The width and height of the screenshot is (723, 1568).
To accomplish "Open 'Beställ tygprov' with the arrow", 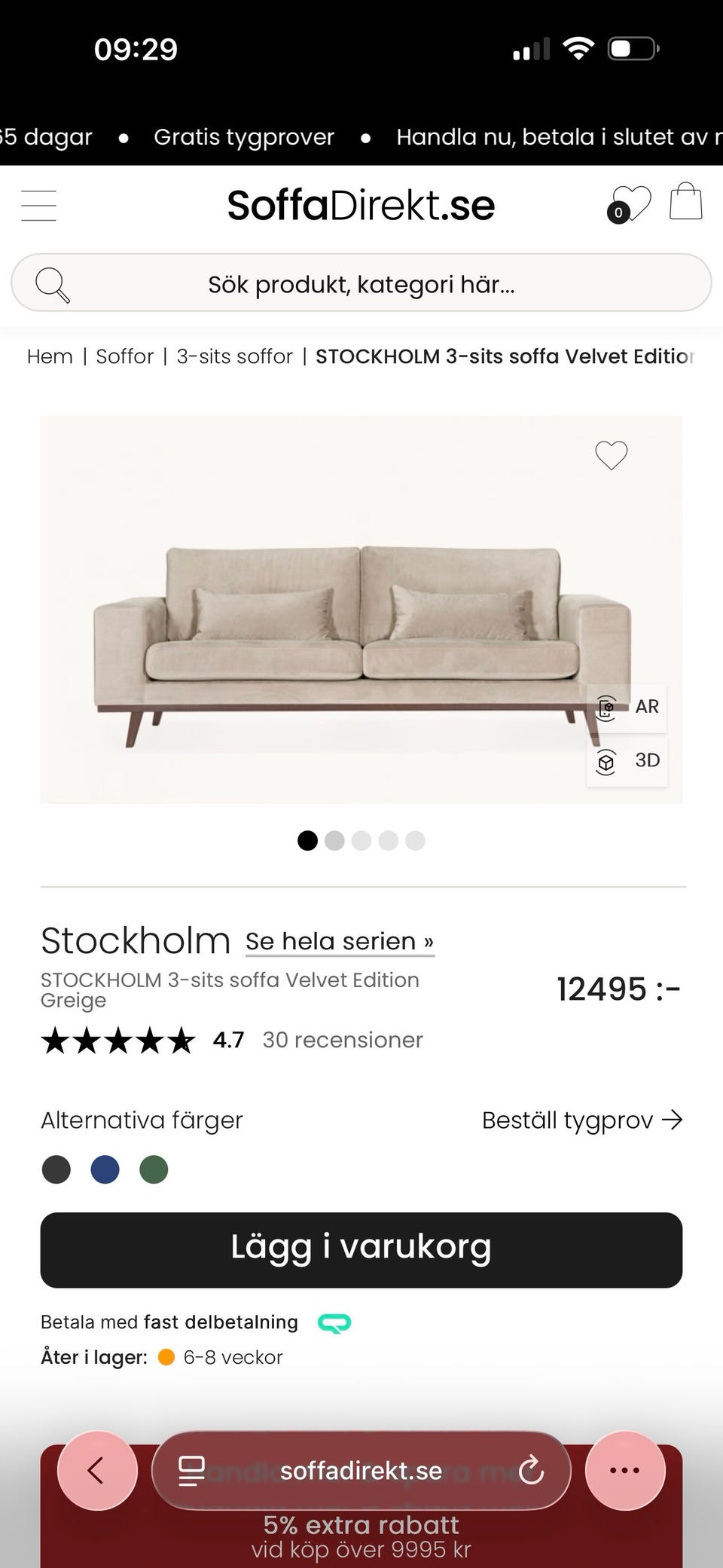I will pyautogui.click(x=582, y=1120).
